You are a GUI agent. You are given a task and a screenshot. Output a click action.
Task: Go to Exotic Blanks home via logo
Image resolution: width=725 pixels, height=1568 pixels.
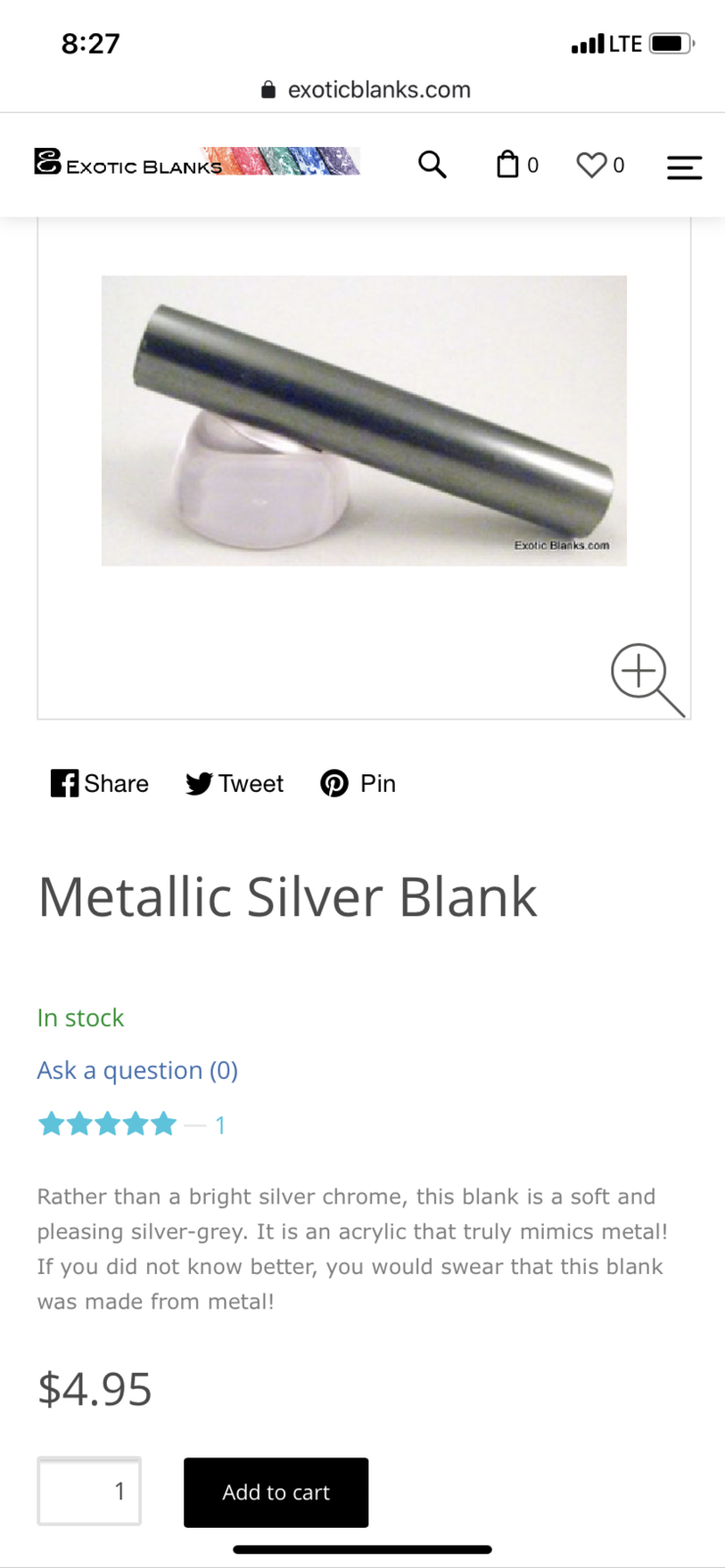[x=196, y=162]
